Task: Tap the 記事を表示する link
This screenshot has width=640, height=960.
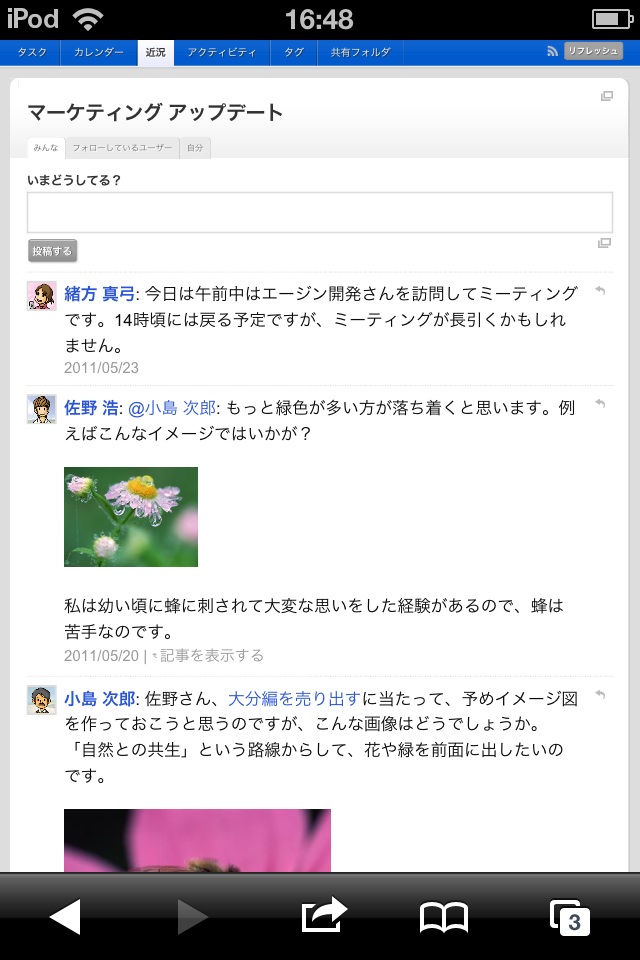Action: 212,656
